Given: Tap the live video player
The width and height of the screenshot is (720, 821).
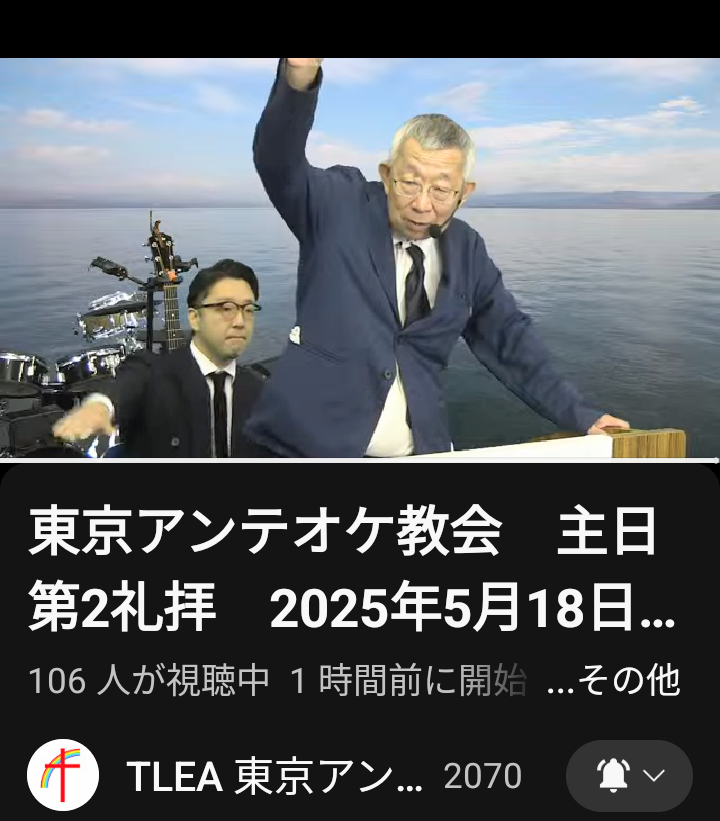Looking at the screenshot, I should (x=360, y=258).
